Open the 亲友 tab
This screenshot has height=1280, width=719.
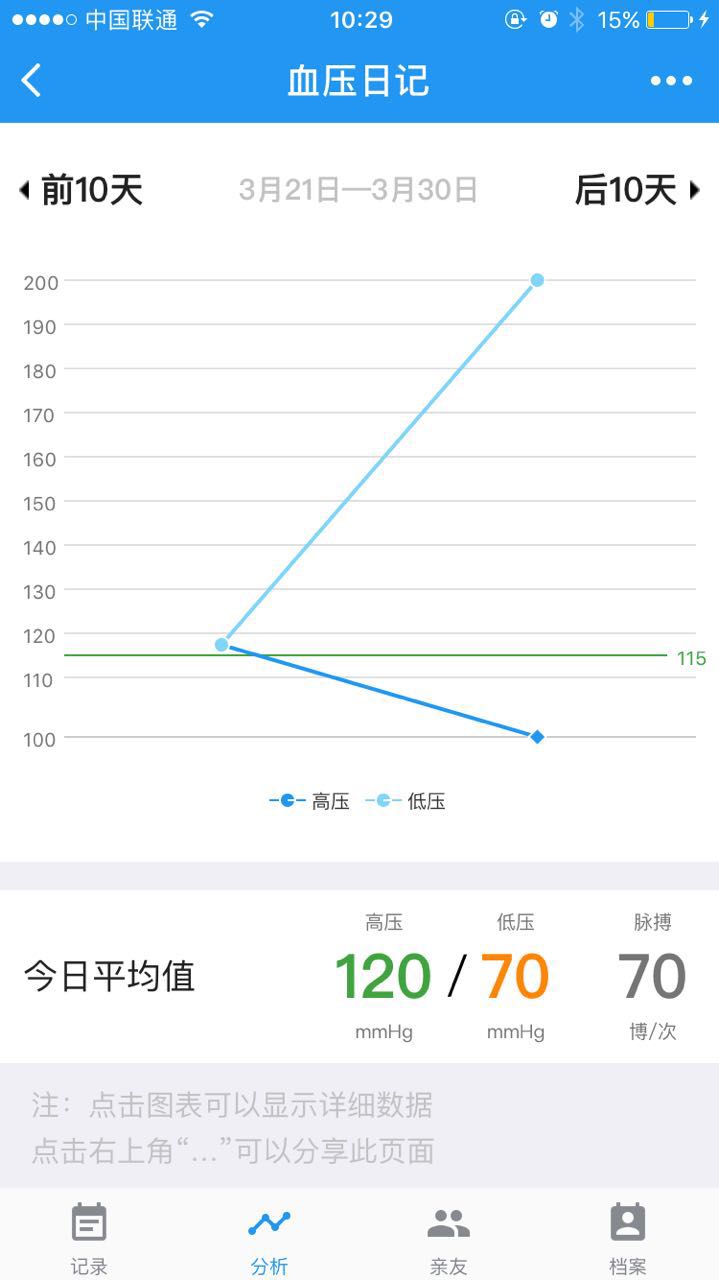tap(448, 1238)
